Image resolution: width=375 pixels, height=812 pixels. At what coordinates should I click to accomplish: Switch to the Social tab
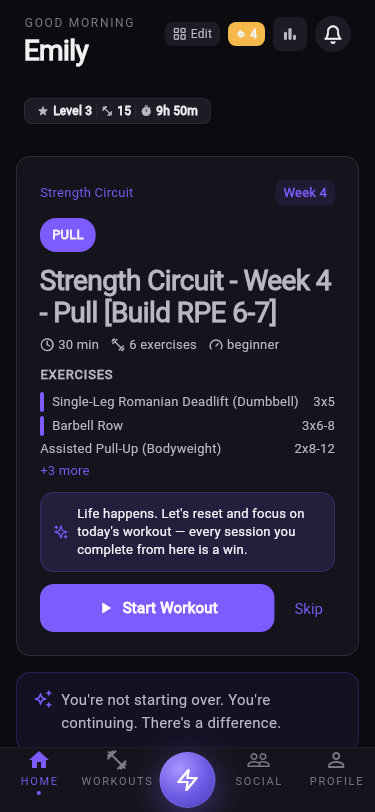(x=258, y=768)
